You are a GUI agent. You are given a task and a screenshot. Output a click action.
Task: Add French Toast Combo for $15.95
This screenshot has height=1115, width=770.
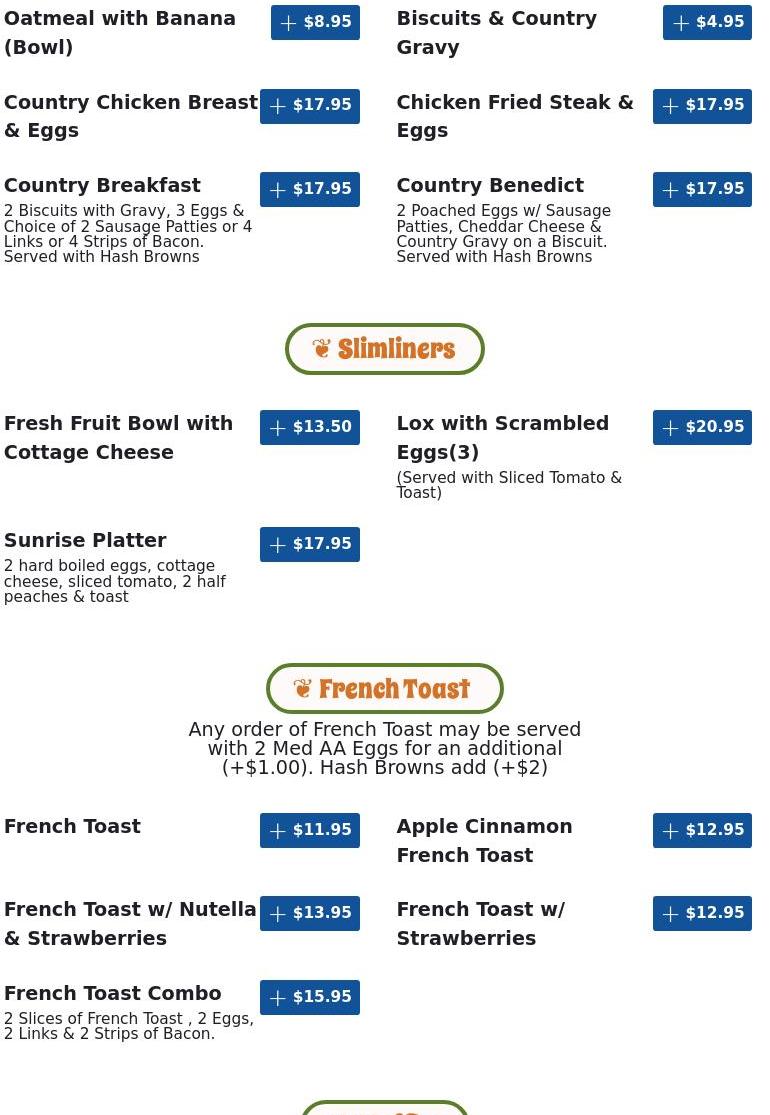coord(310,997)
